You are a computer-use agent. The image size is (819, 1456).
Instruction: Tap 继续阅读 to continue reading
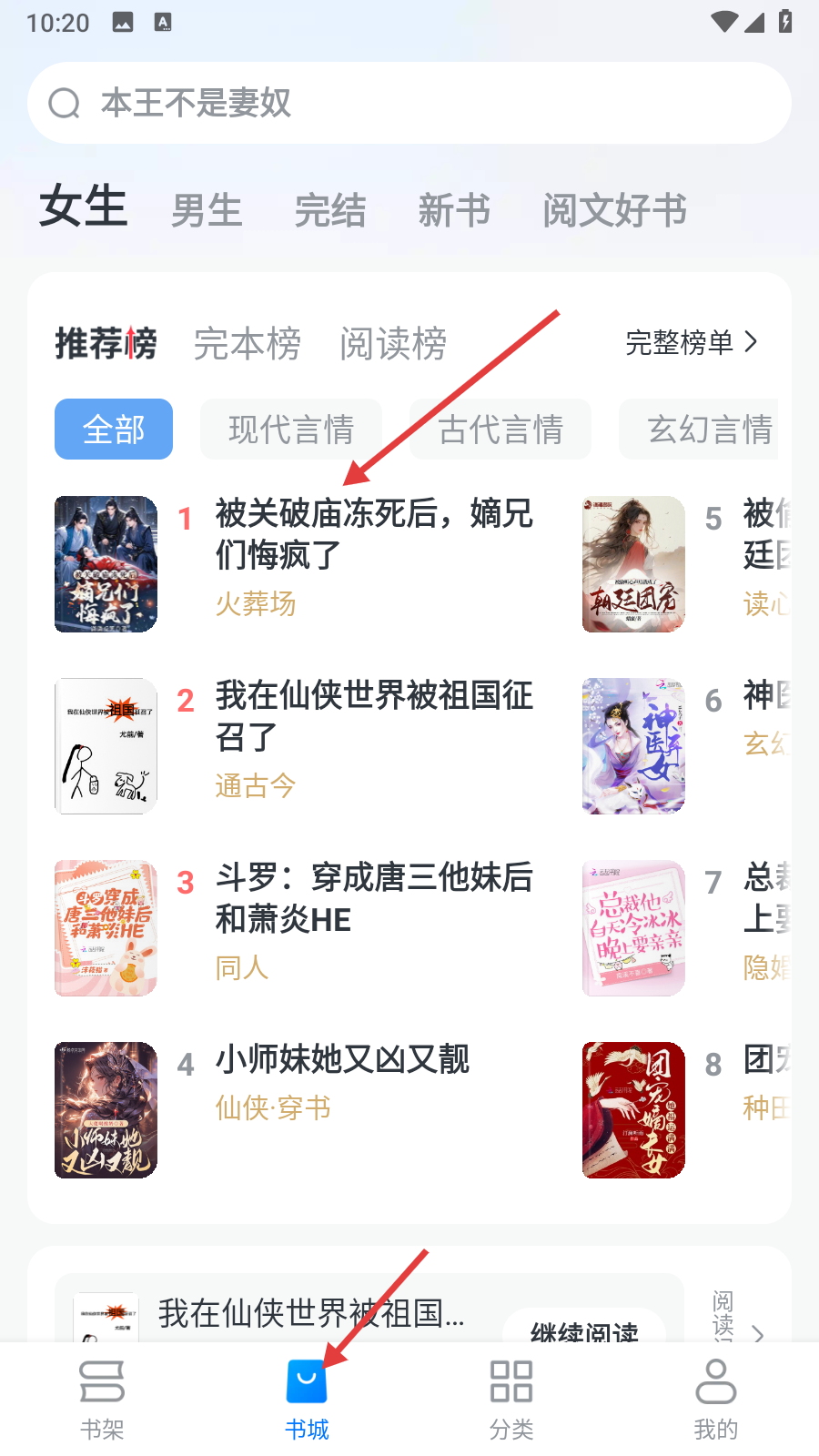point(584,1330)
